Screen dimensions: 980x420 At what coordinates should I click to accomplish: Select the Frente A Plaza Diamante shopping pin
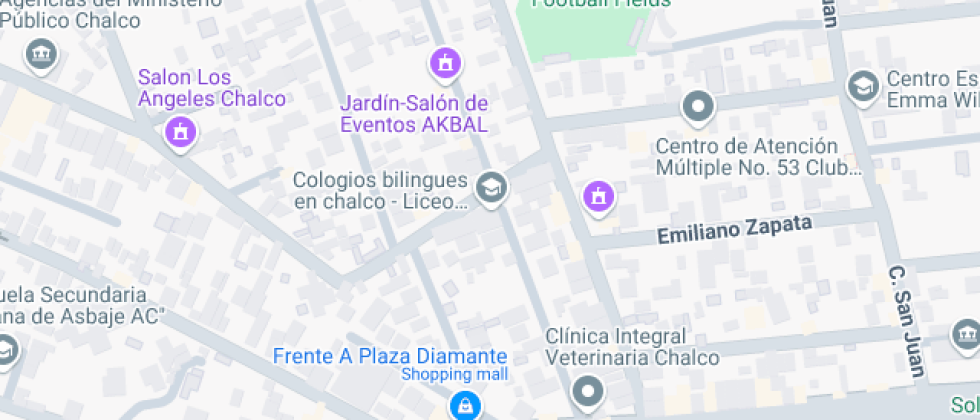pyautogui.click(x=464, y=405)
